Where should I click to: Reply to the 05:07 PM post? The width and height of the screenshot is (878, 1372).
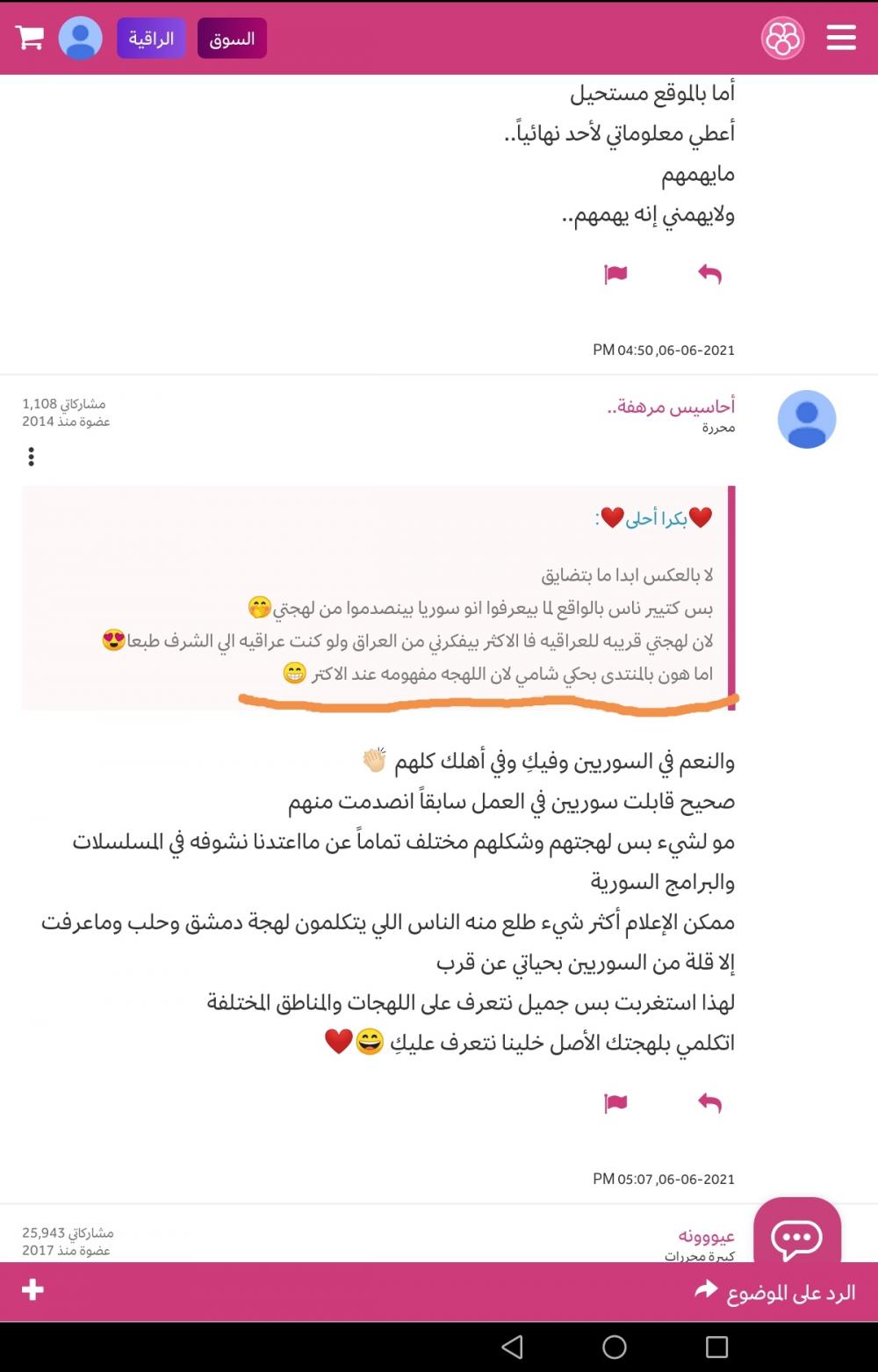(709, 1102)
